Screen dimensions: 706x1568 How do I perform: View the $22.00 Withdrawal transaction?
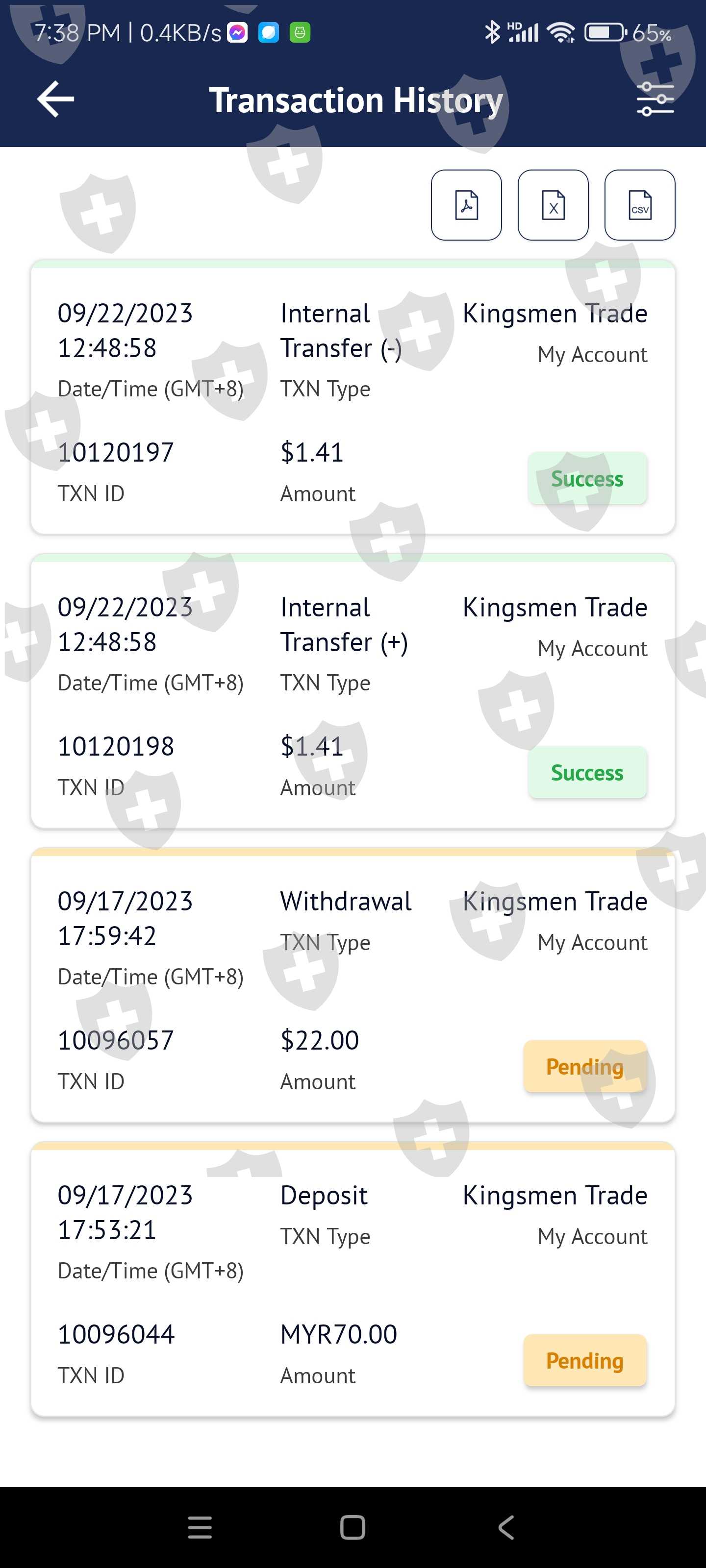353,986
